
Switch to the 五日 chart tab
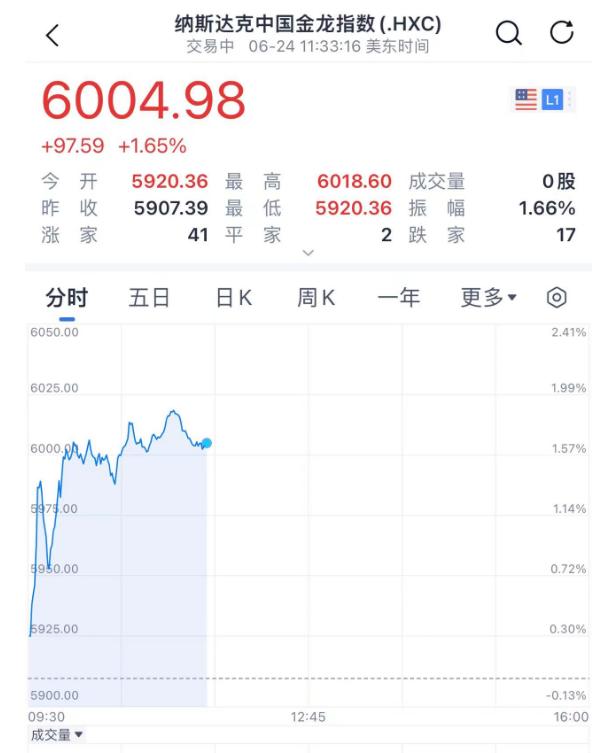pyautogui.click(x=149, y=298)
